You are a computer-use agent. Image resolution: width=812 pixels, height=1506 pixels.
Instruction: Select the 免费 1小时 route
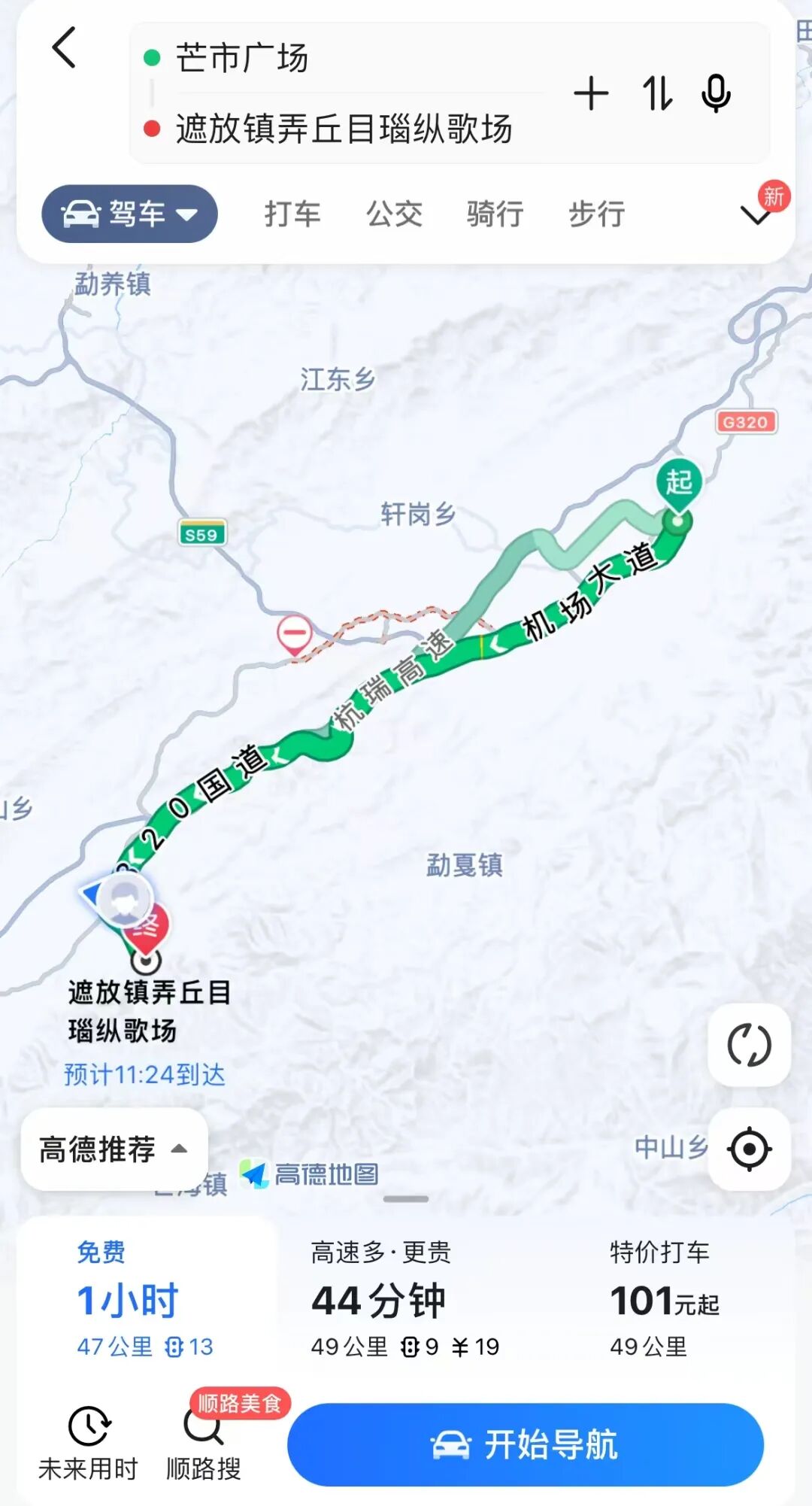145,1301
